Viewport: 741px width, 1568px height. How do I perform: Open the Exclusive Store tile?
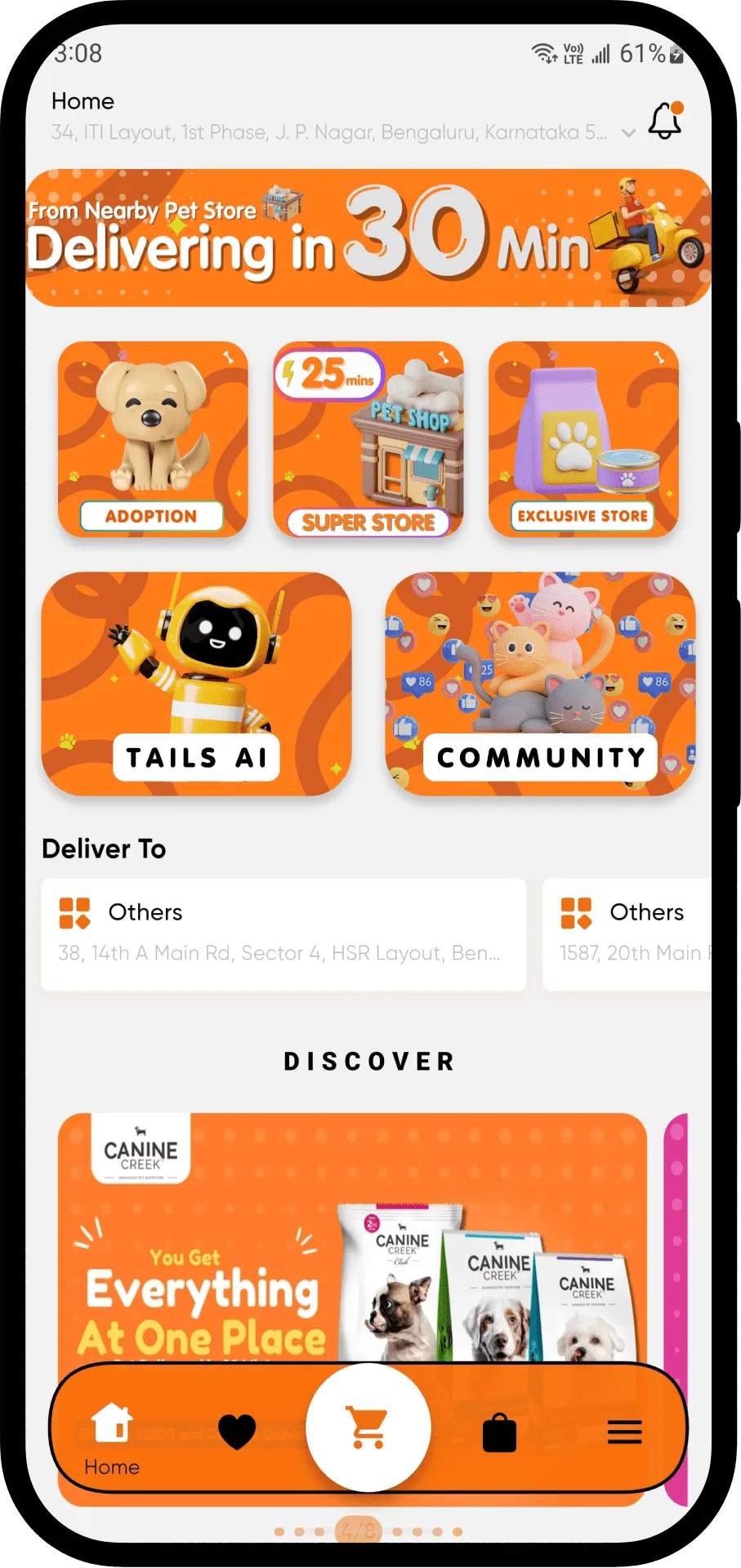[x=583, y=439]
